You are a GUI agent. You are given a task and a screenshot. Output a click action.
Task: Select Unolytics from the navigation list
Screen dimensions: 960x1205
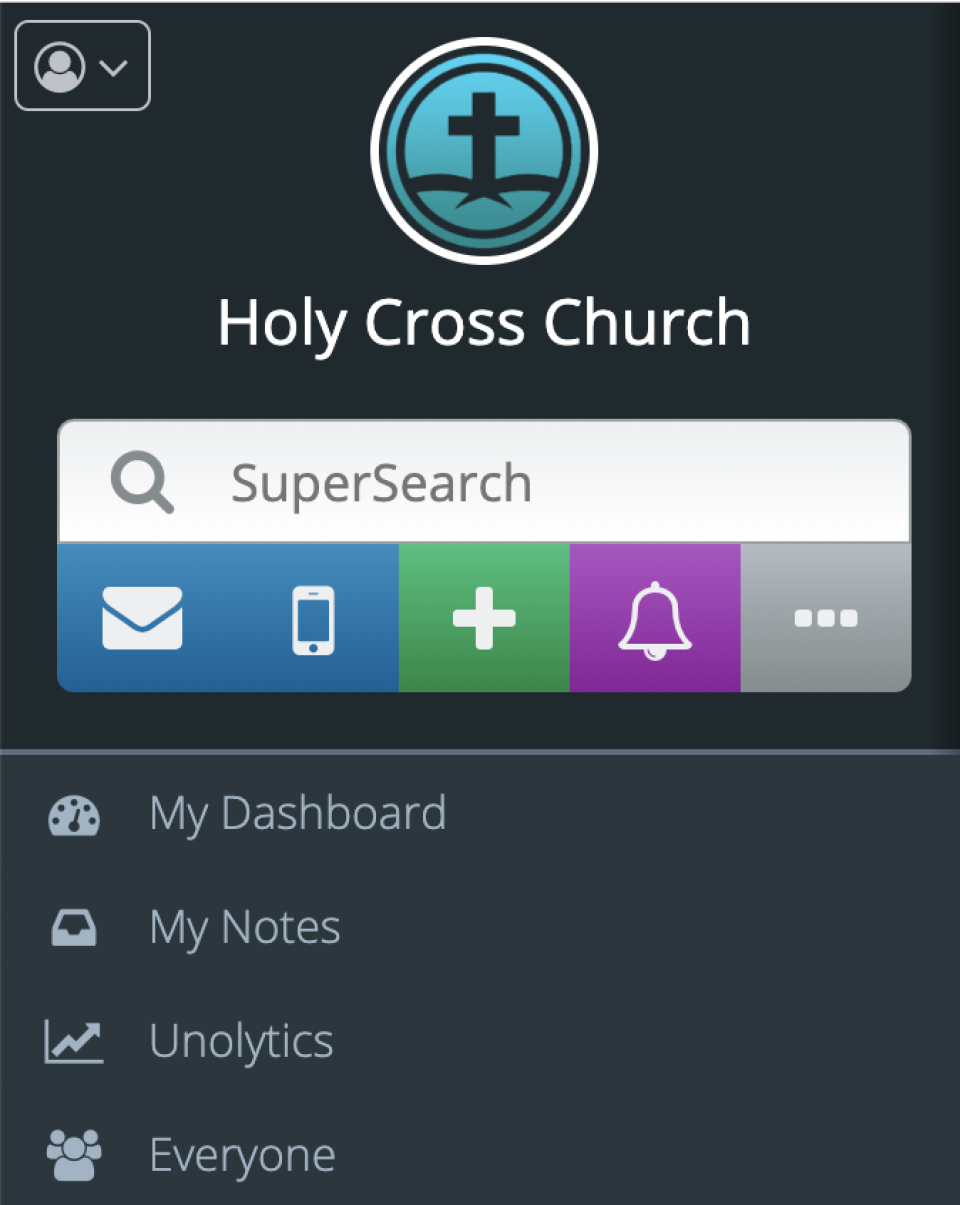coord(241,1041)
